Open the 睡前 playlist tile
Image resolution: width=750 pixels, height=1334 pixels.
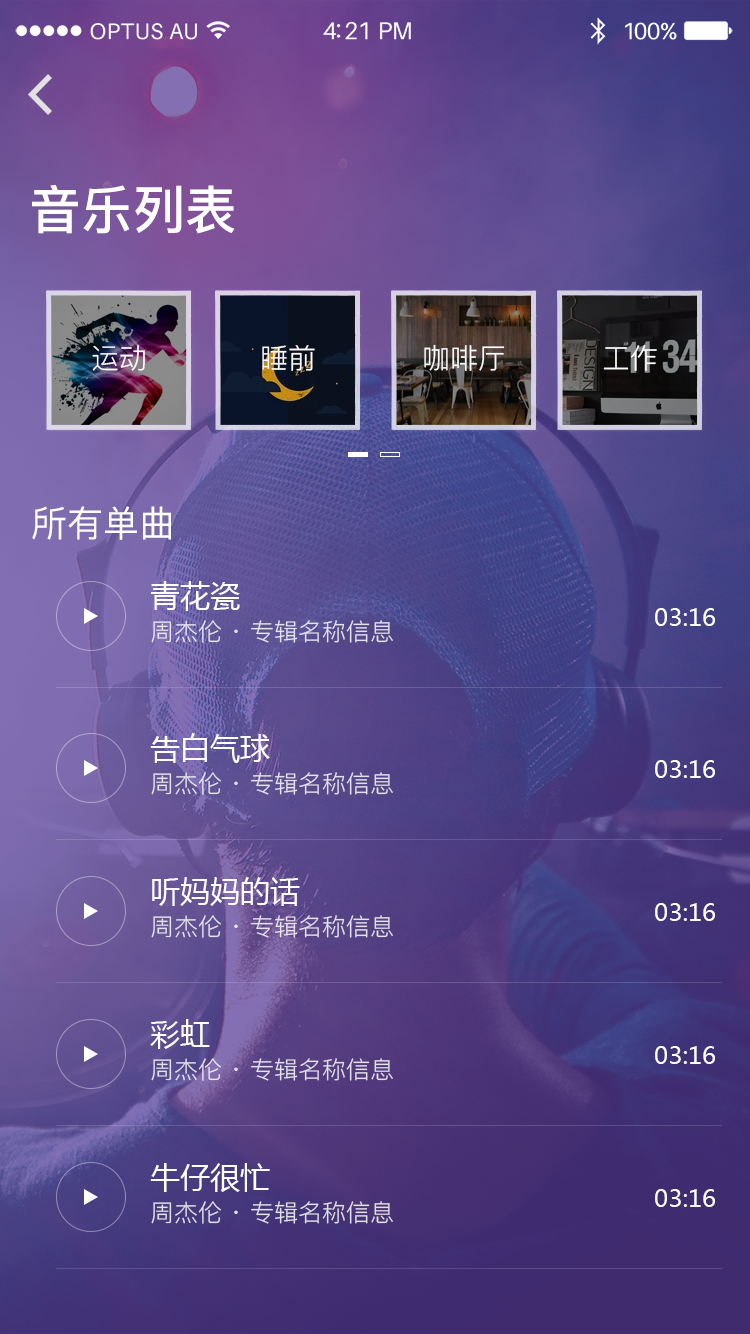(x=287, y=360)
